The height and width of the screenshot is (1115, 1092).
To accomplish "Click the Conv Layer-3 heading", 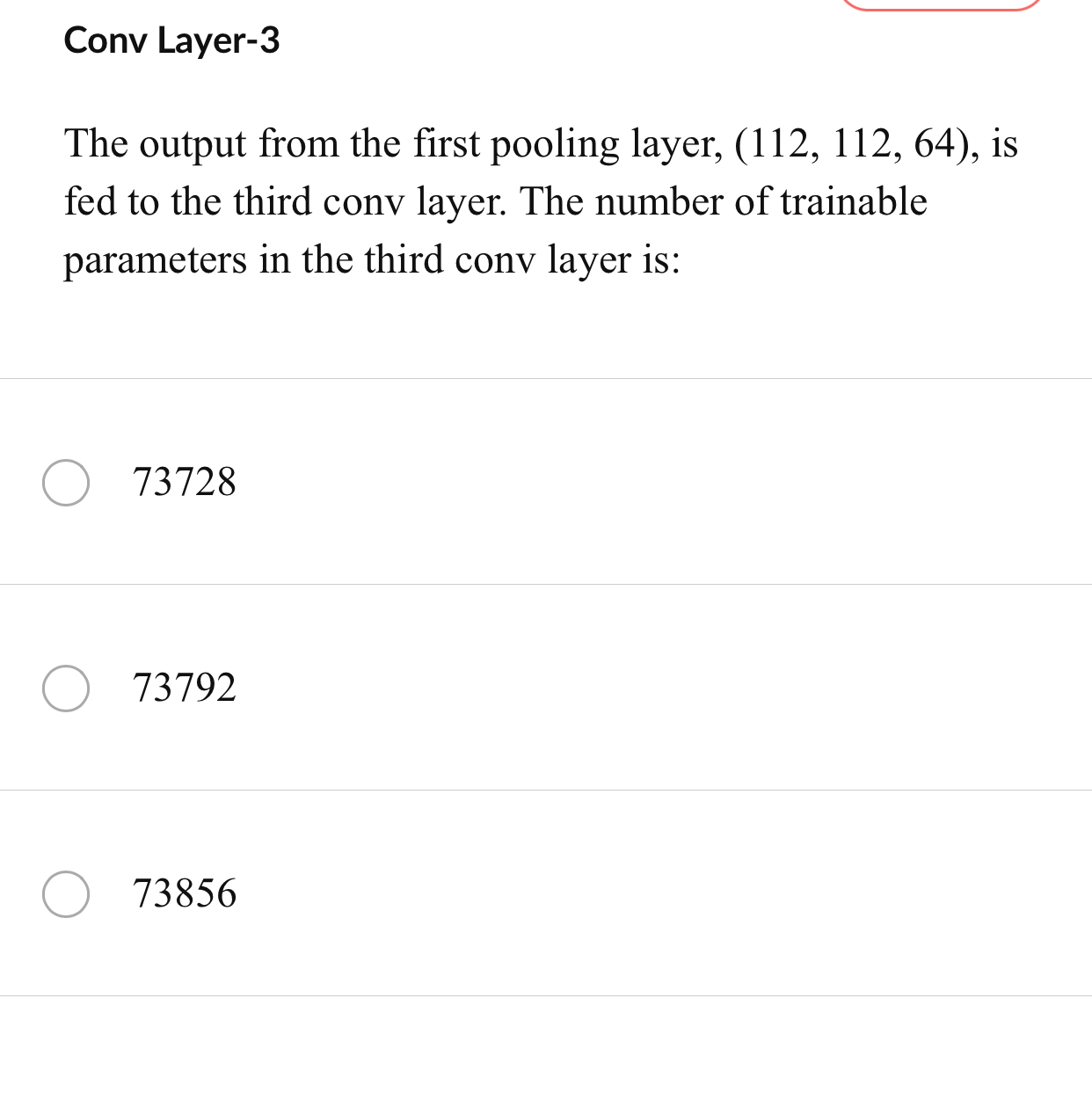I will pyautogui.click(x=171, y=40).
